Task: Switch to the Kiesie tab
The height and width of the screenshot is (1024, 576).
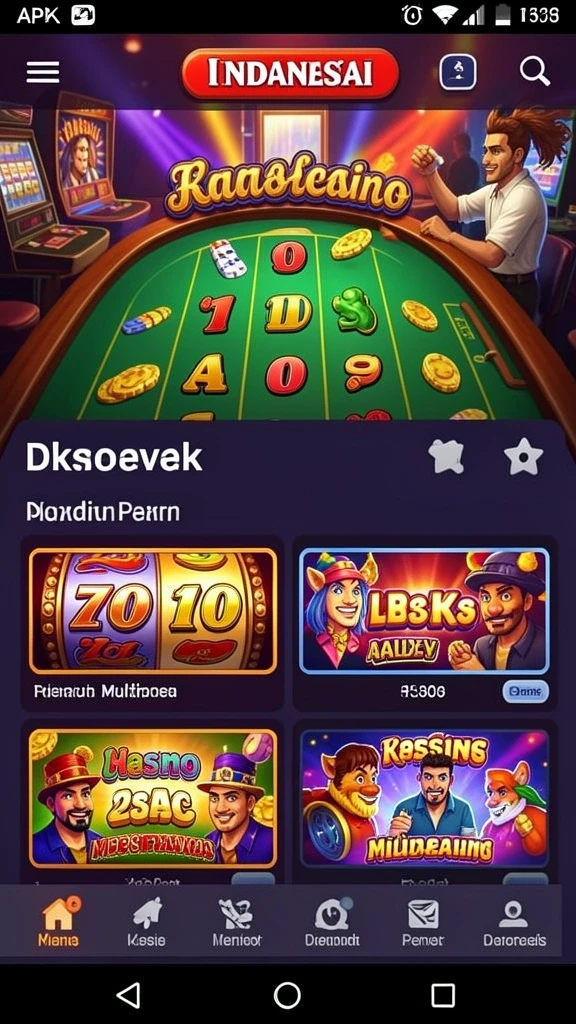Action: coord(146,922)
